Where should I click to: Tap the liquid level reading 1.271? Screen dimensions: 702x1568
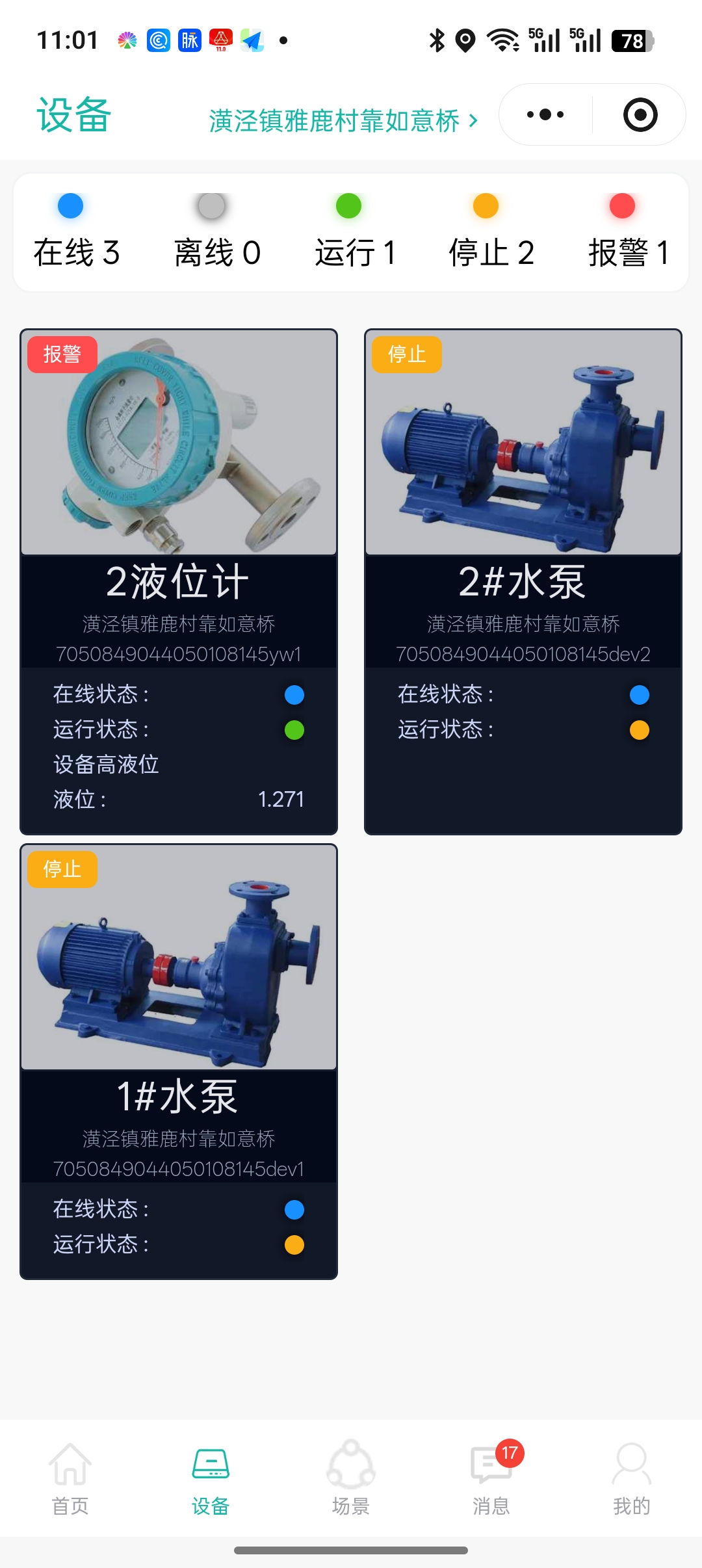(x=281, y=800)
